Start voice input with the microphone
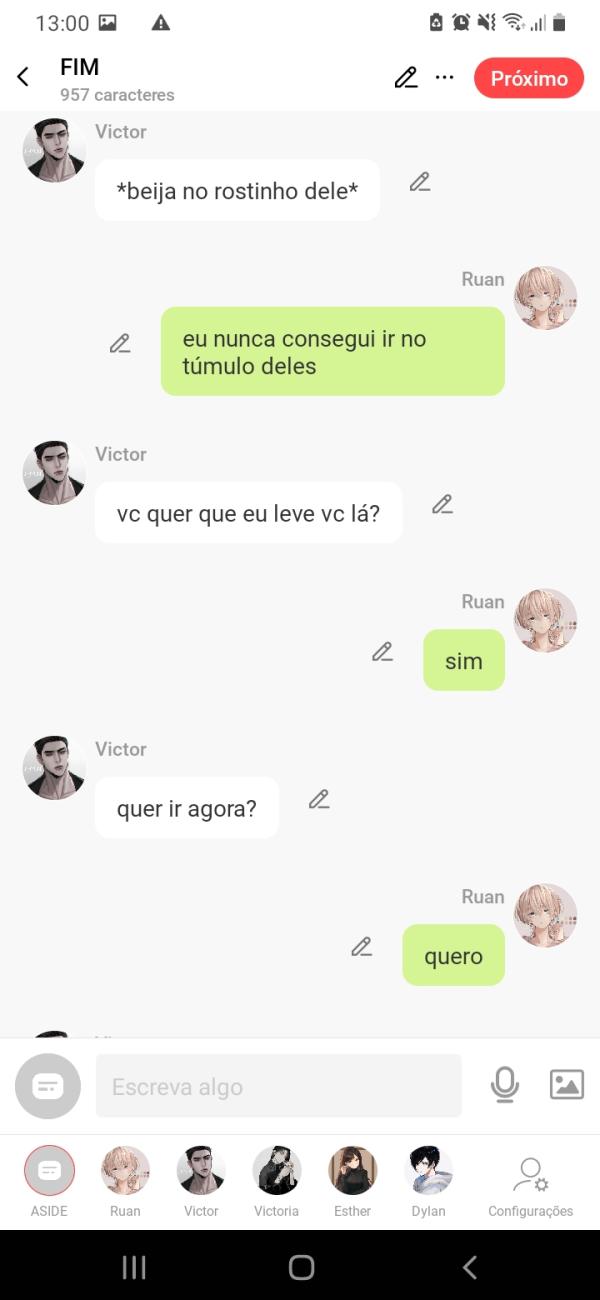 point(505,1085)
